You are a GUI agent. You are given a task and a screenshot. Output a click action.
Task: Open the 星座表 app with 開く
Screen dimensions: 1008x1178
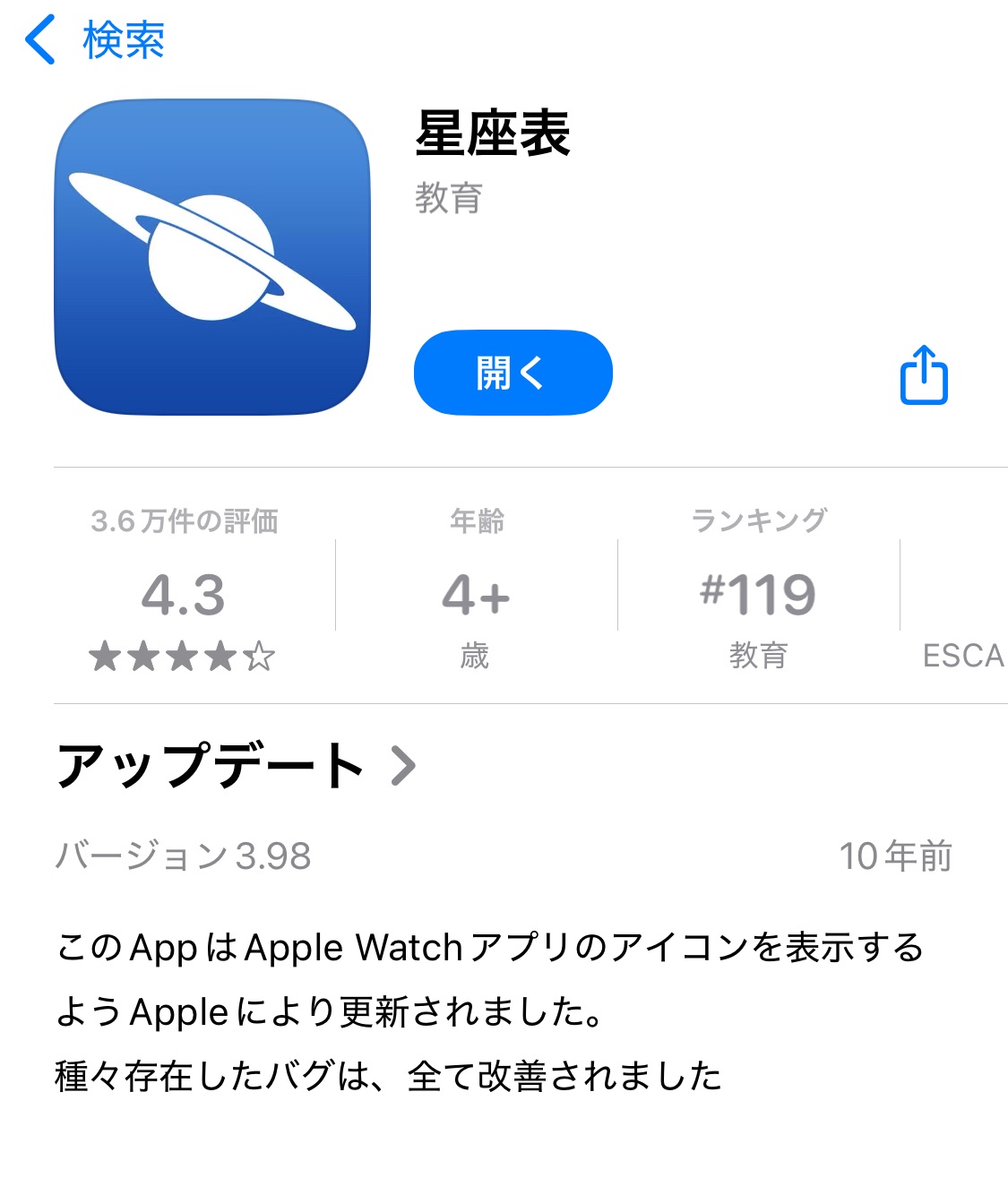[x=513, y=373]
